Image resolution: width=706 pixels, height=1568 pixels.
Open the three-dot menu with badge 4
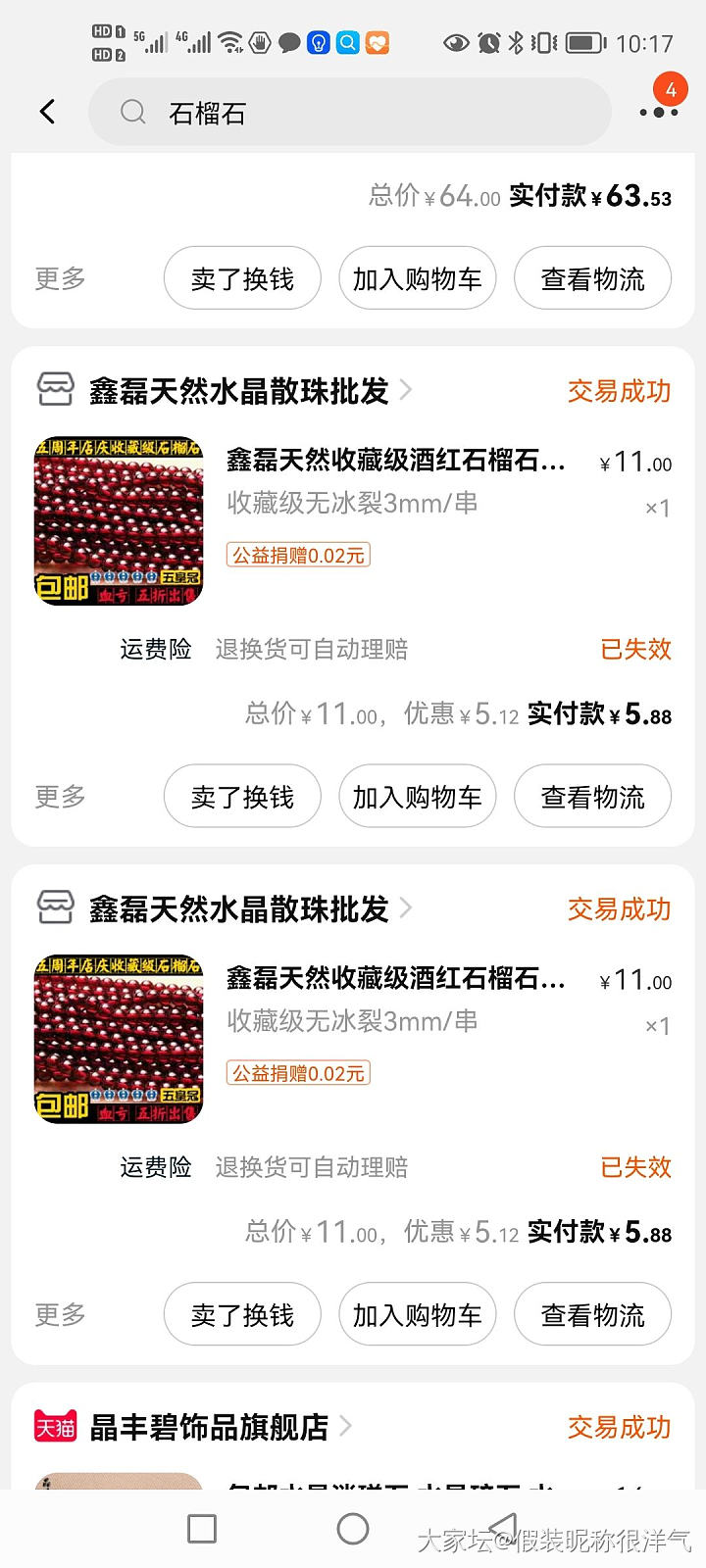(659, 112)
